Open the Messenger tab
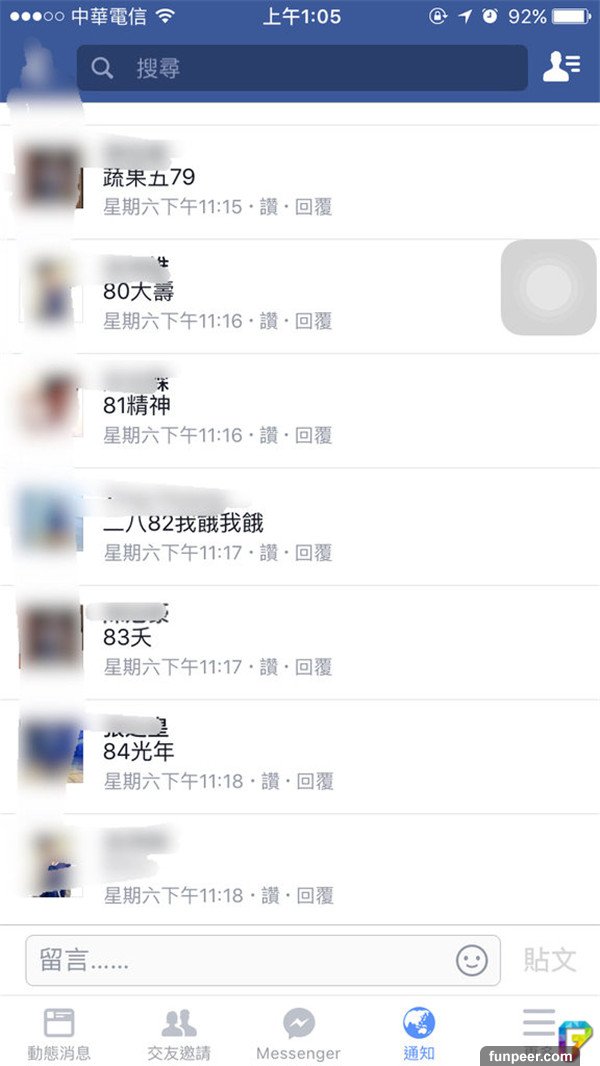This screenshot has width=600, height=1066. tap(298, 1033)
